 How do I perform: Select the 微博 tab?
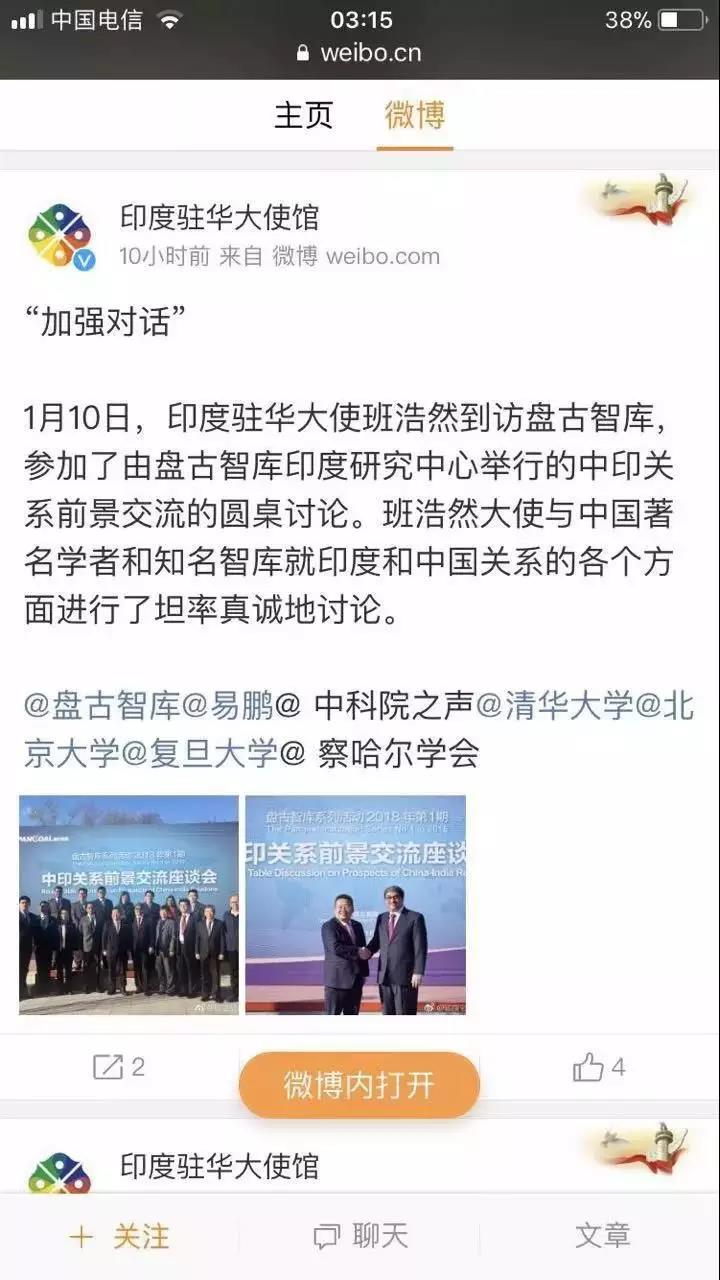point(414,115)
